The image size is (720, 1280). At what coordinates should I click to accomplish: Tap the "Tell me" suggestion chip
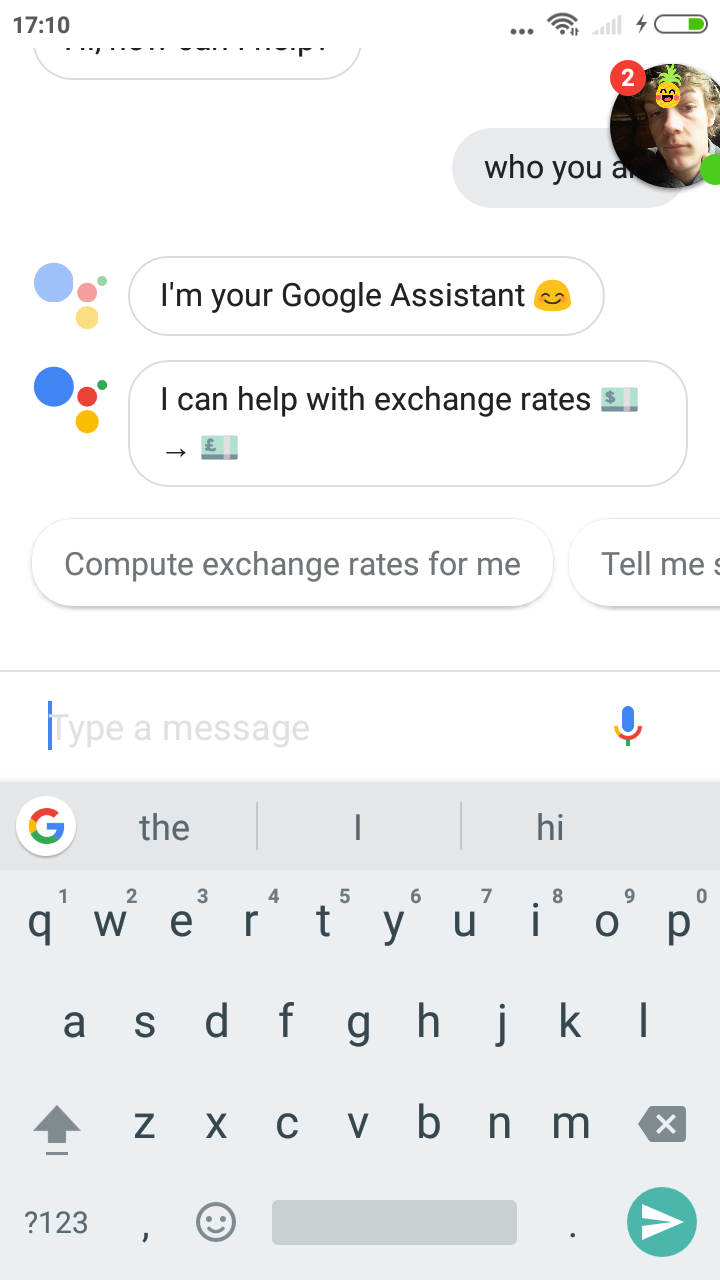645,564
